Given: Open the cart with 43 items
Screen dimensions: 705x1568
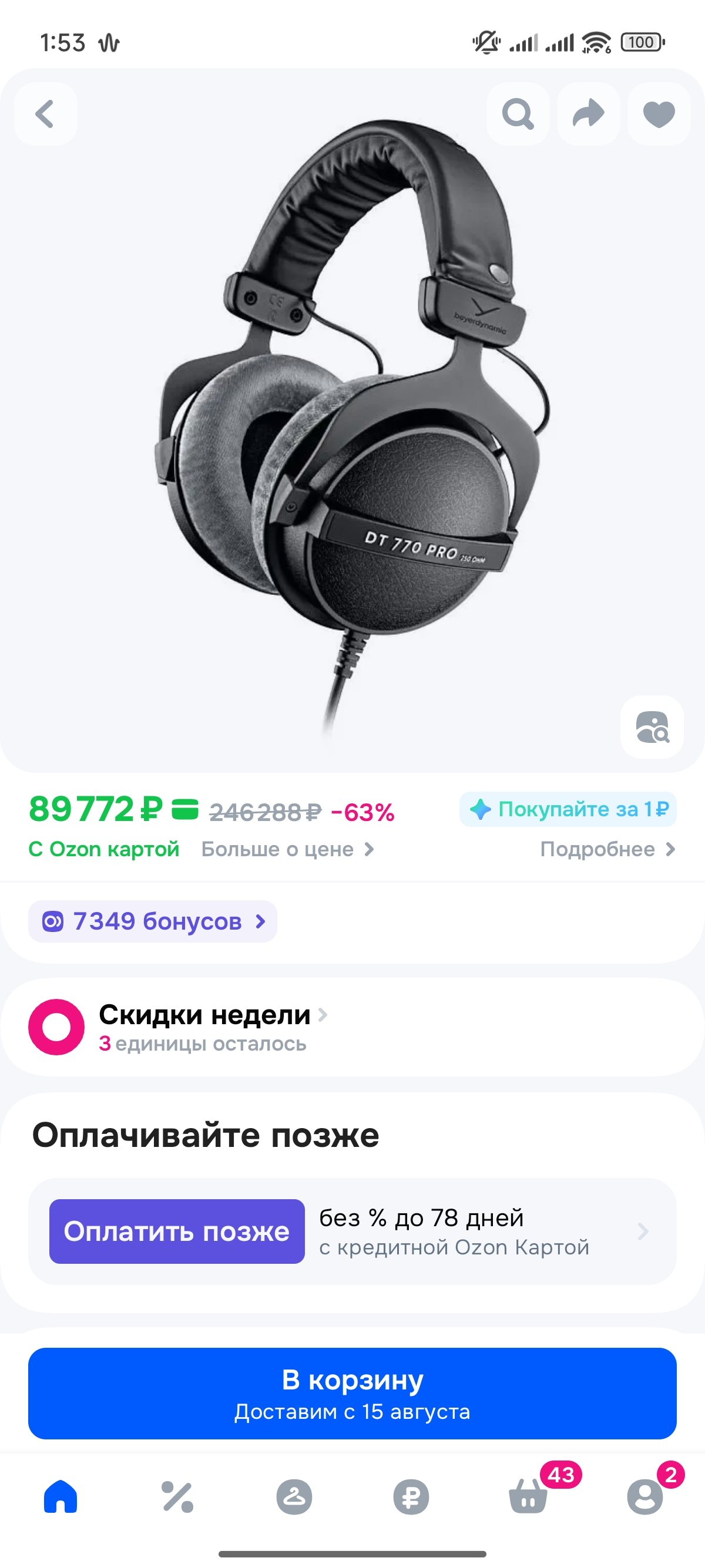Looking at the screenshot, I should [x=528, y=1497].
